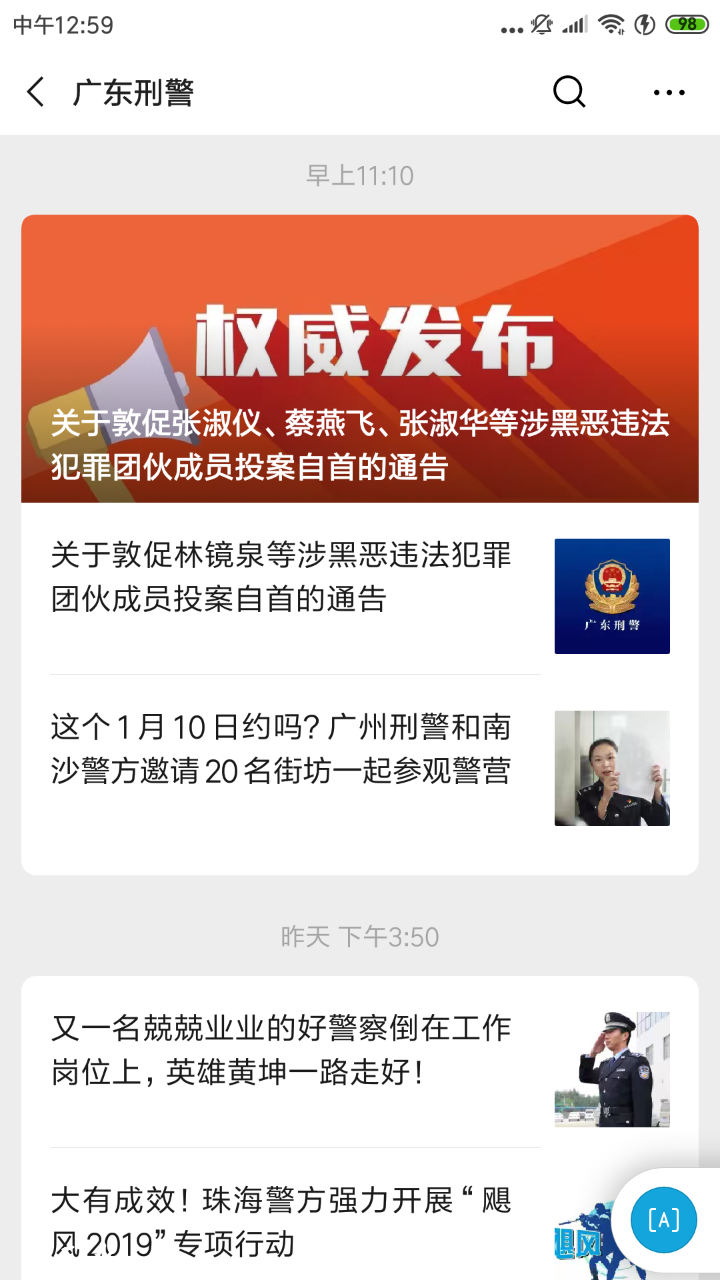Open the three-dot overflow menu
This screenshot has height=1280, width=720.
pyautogui.click(x=669, y=93)
